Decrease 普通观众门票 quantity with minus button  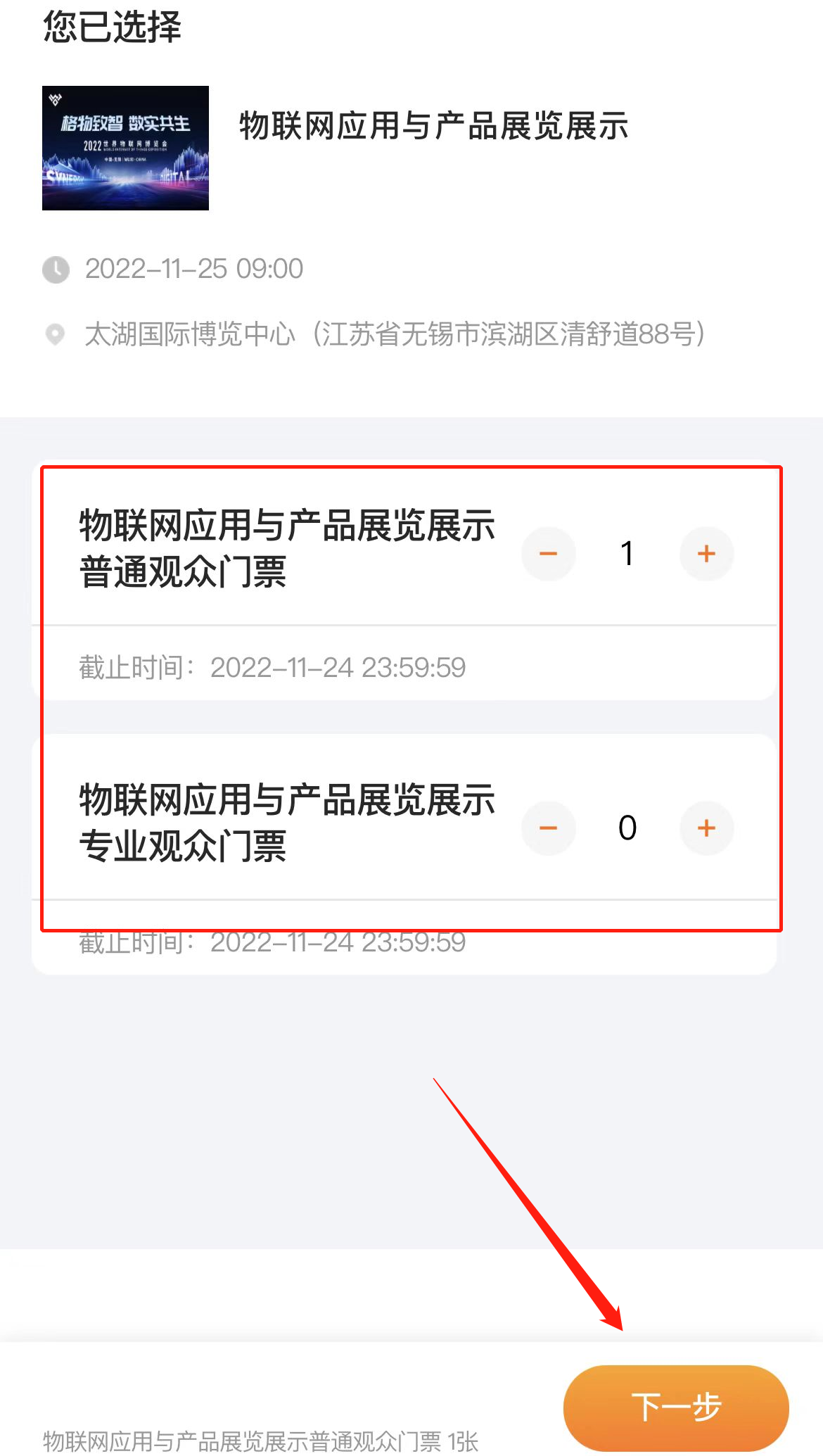click(x=549, y=554)
